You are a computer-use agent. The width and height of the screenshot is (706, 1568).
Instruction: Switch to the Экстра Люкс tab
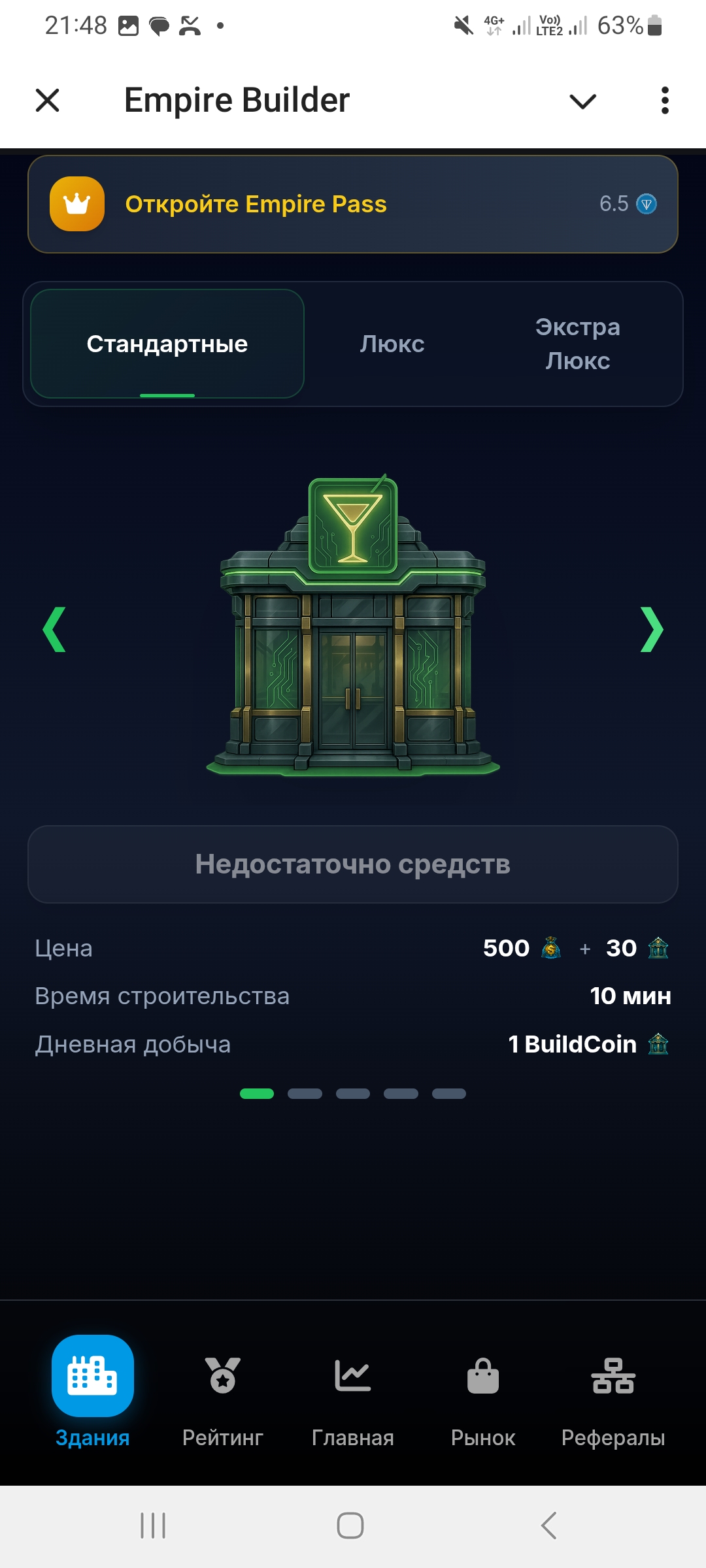[x=578, y=344]
